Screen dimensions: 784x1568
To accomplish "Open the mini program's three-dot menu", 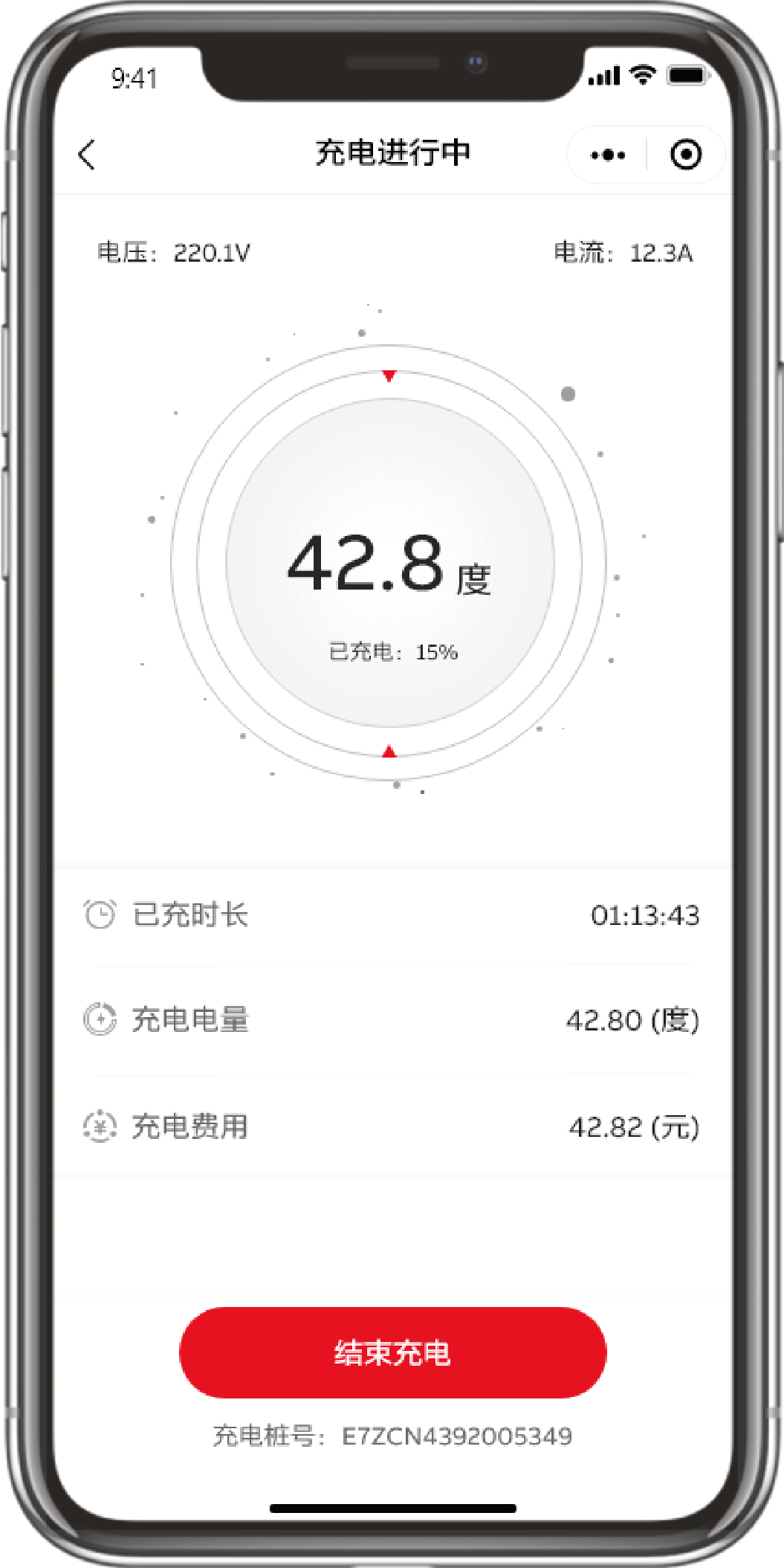I will pos(607,155).
